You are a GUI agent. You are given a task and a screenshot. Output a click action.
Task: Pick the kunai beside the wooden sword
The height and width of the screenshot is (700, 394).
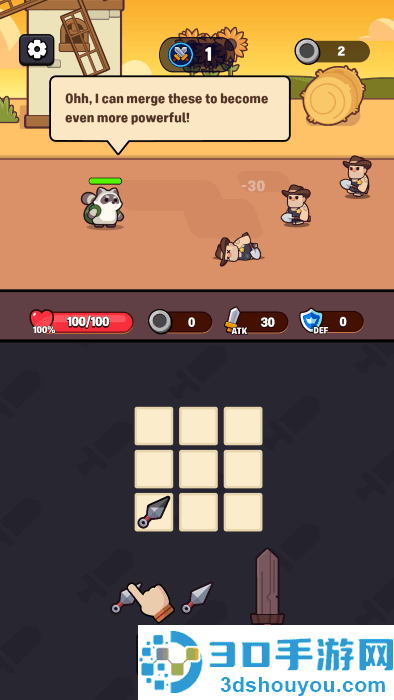[197, 597]
